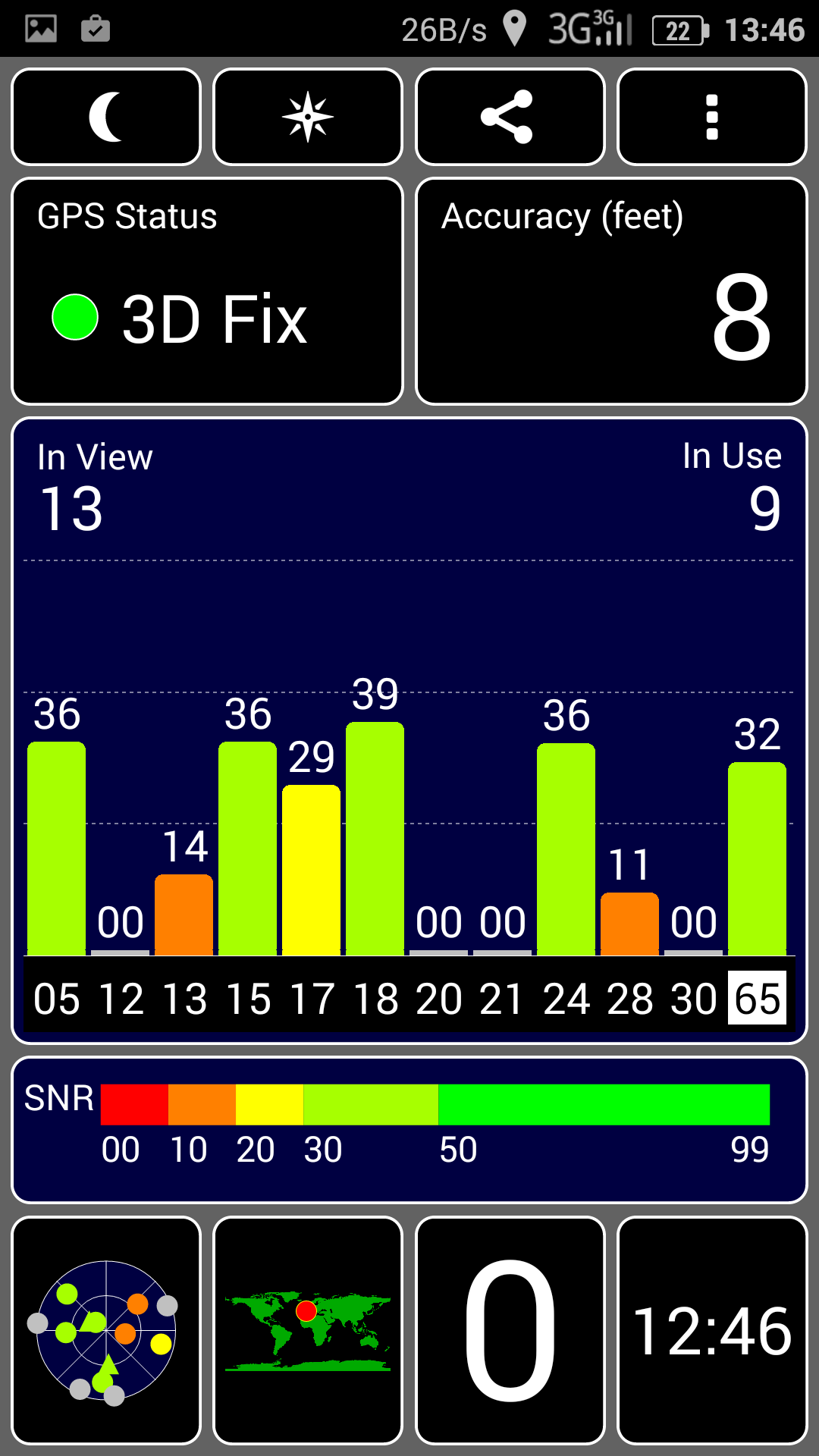Open the Accuracy (feet) panel

tap(611, 291)
